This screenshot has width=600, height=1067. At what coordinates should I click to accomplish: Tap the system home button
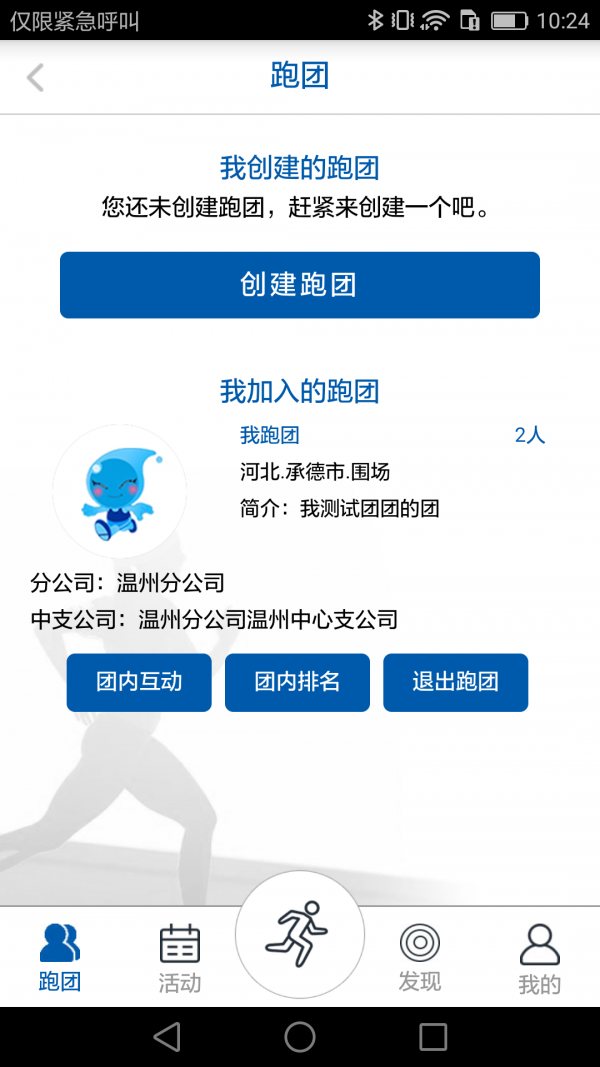pyautogui.click(x=300, y=1037)
